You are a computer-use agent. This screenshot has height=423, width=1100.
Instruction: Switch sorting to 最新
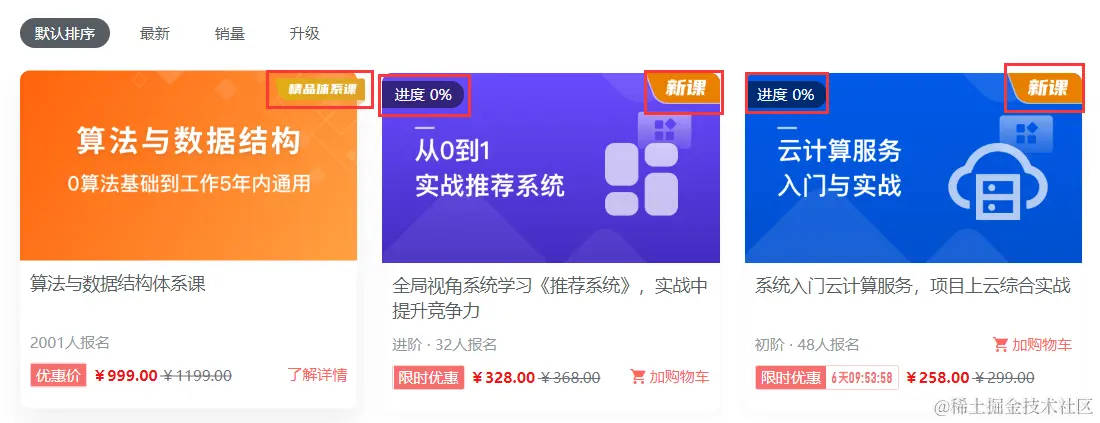(155, 33)
